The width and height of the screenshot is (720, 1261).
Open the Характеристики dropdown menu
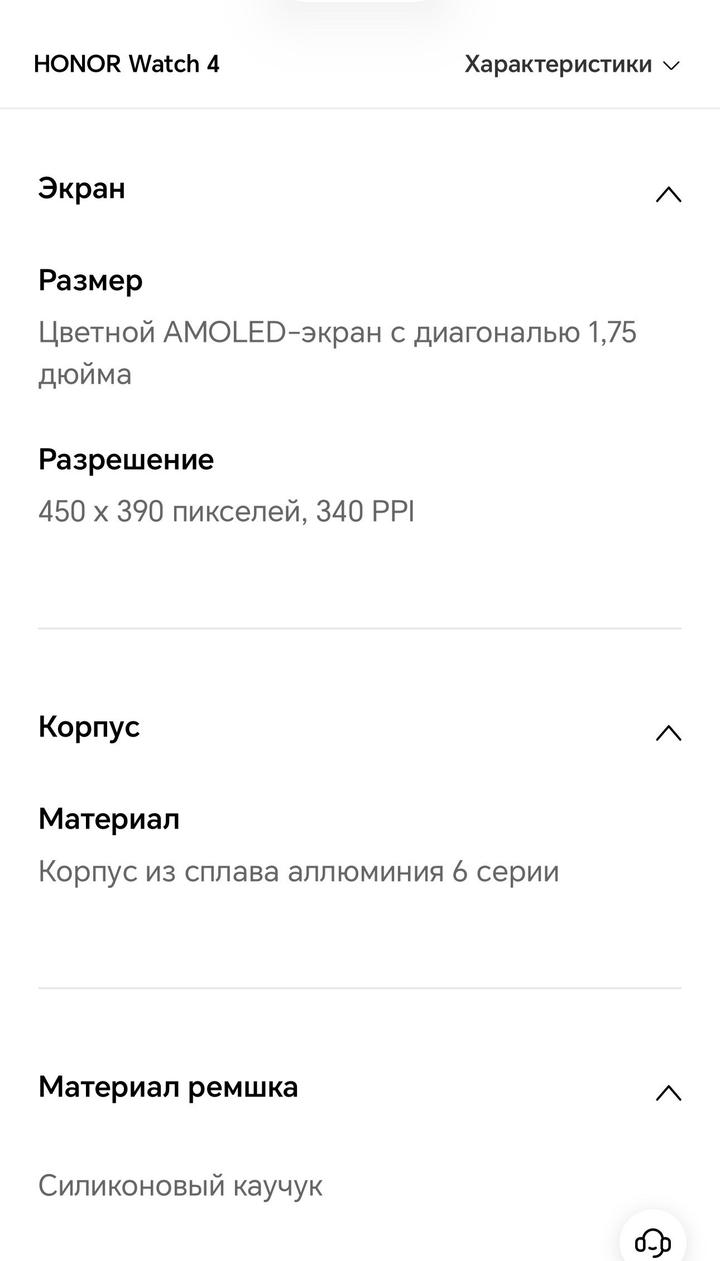[572, 65]
